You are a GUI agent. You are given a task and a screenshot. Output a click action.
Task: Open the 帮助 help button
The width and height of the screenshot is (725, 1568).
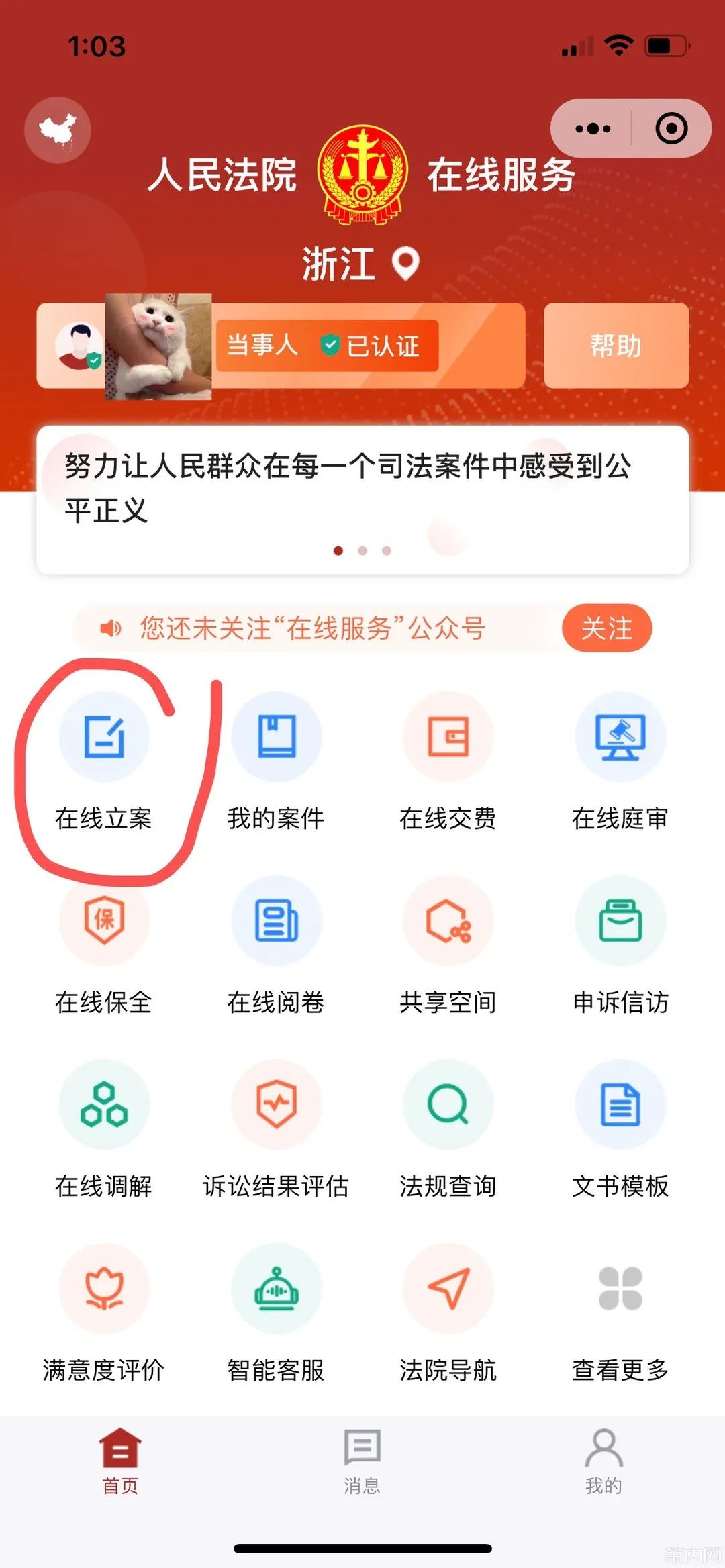616,346
